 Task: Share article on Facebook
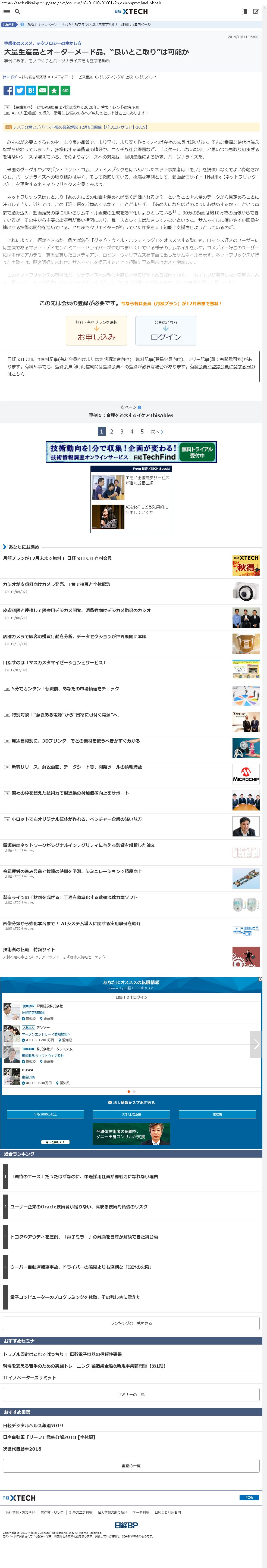pyautogui.click(x=8, y=90)
